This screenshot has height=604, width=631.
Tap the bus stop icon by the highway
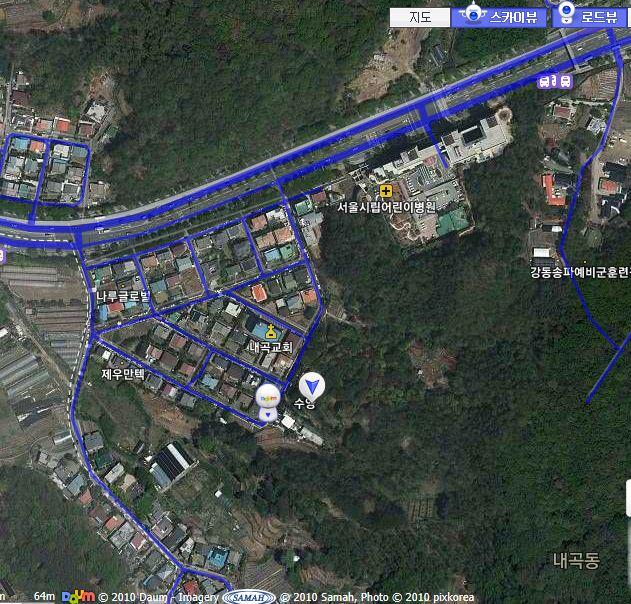pyautogui.click(x=555, y=81)
